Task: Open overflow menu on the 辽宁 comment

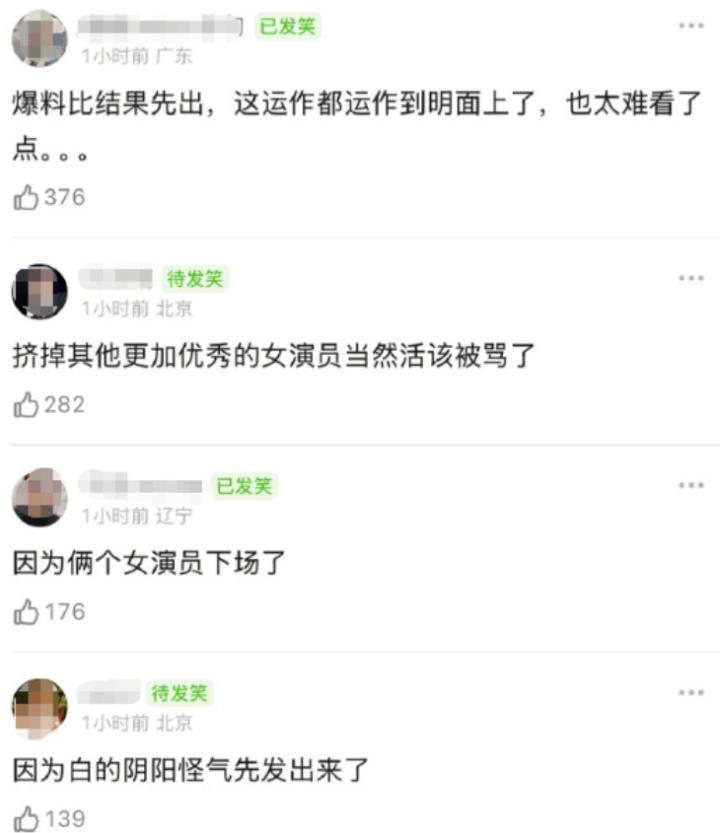Action: point(691,485)
